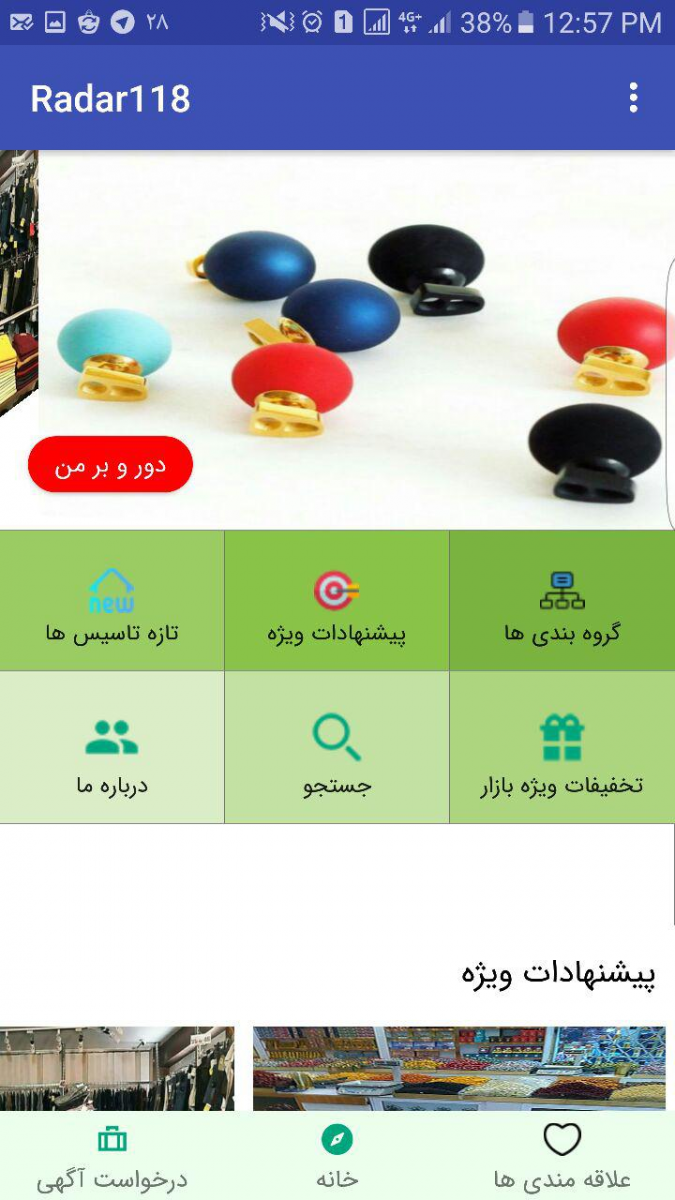Image resolution: width=675 pixels, height=1200 pixels.
Task: Open the پیشنهادات ویژه grid tile
Action: [337, 600]
